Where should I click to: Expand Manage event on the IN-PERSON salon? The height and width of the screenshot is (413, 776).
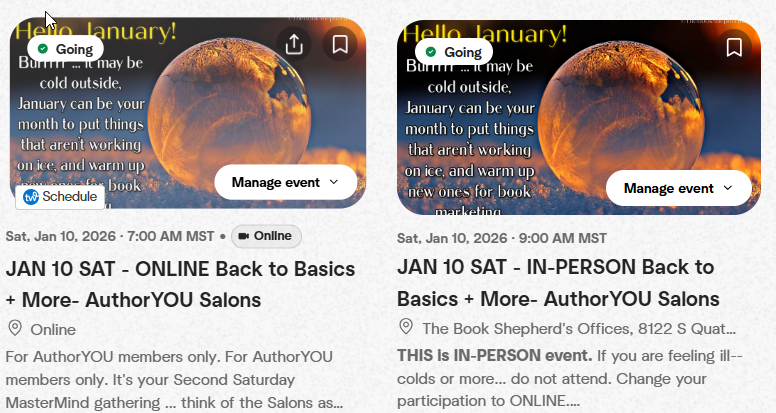click(x=677, y=188)
